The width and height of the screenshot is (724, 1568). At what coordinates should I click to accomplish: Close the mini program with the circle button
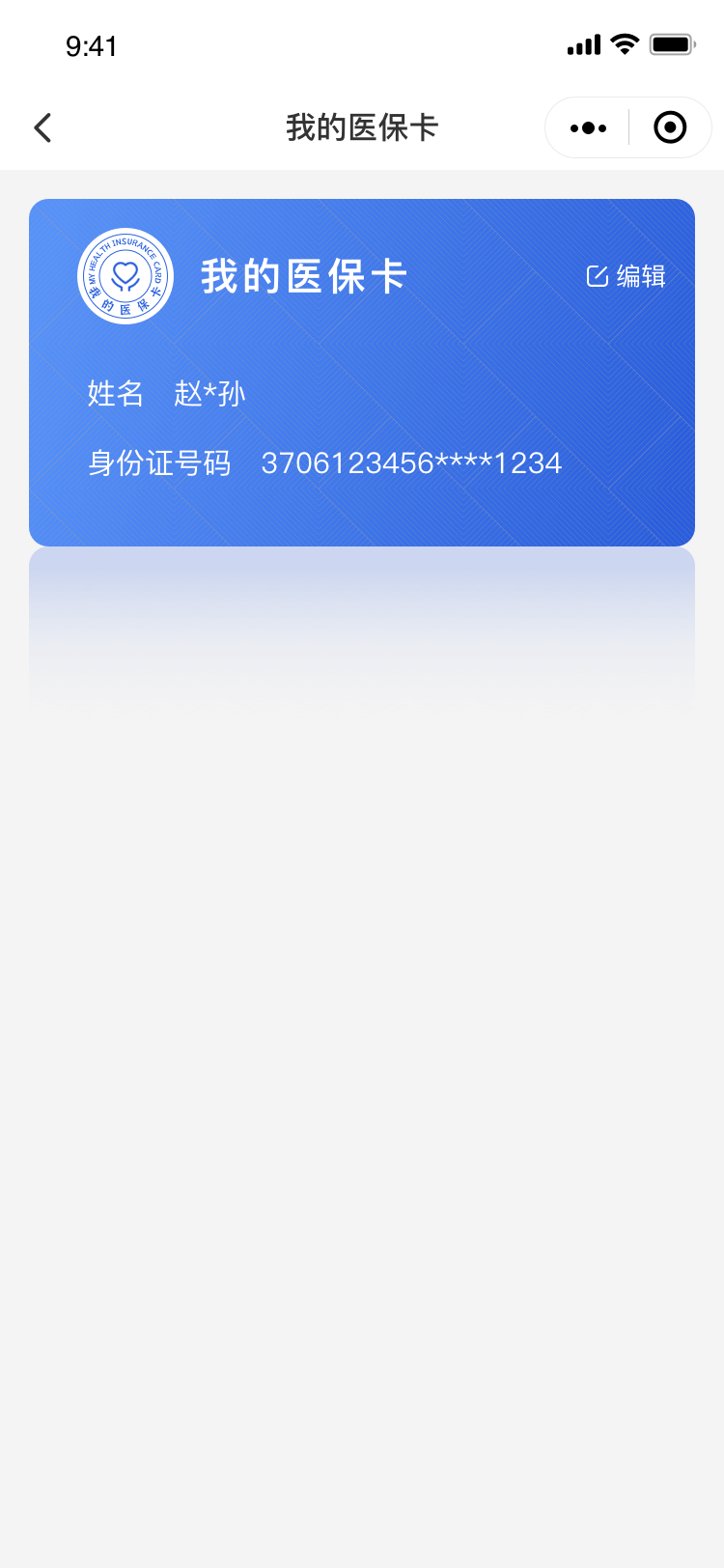(x=670, y=127)
